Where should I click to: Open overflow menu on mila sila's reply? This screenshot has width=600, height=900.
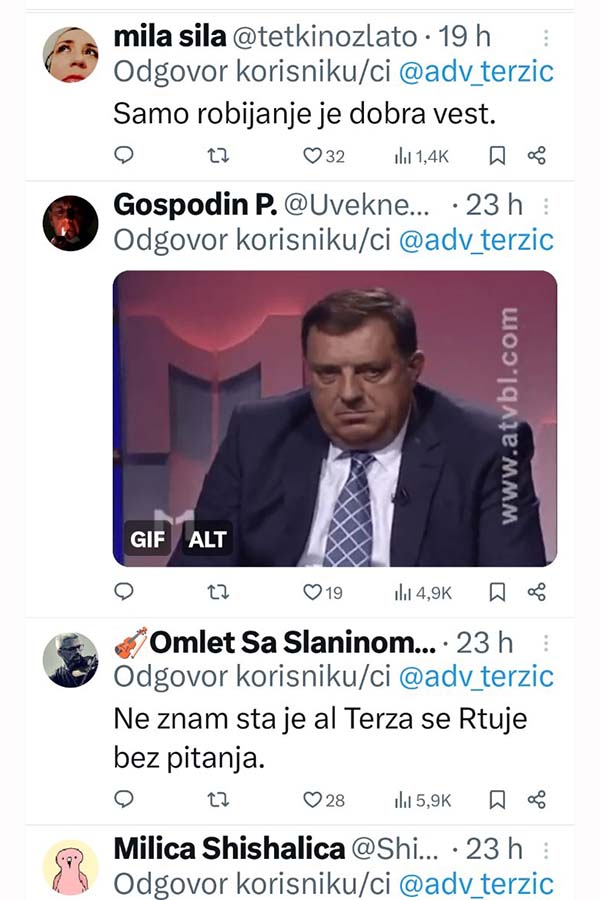click(545, 38)
